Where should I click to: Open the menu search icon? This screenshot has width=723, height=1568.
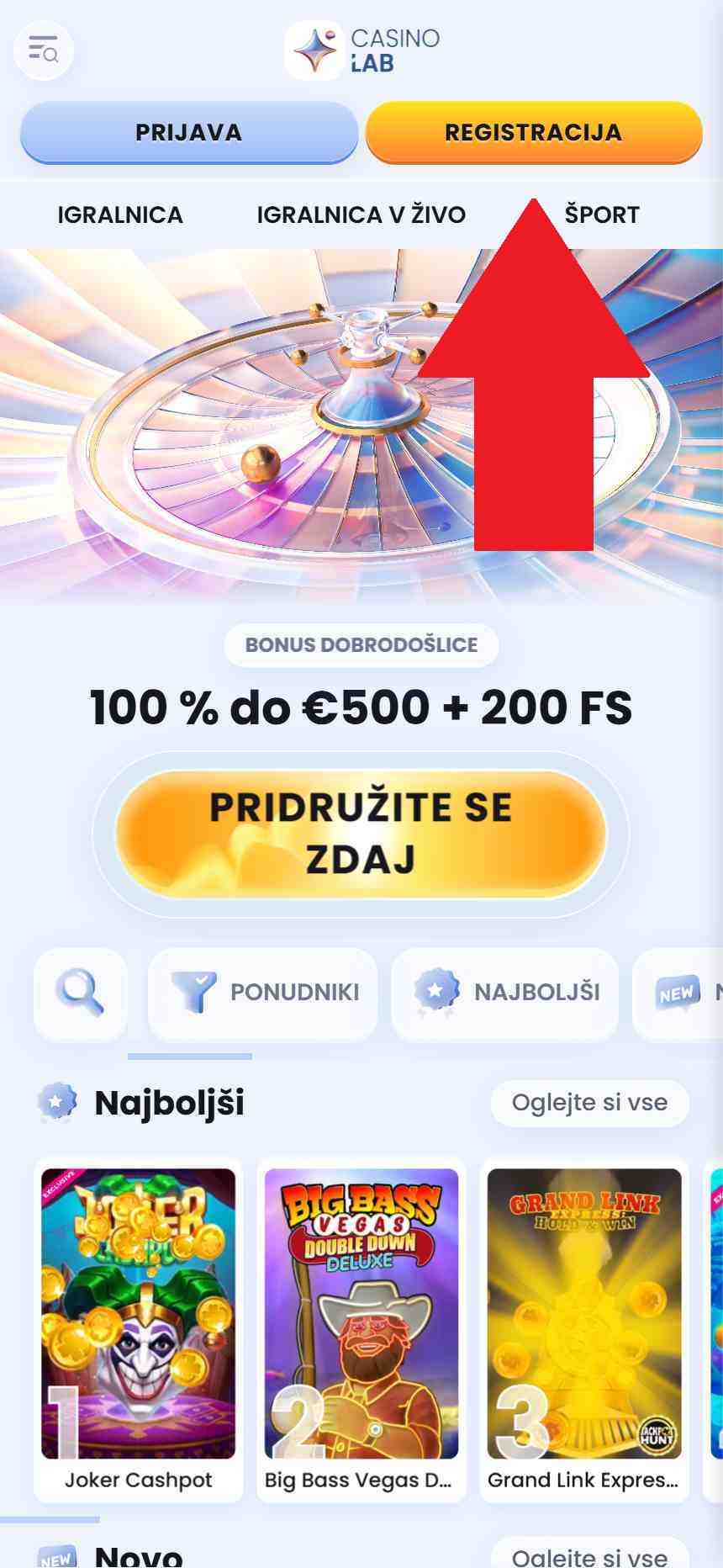(x=44, y=50)
